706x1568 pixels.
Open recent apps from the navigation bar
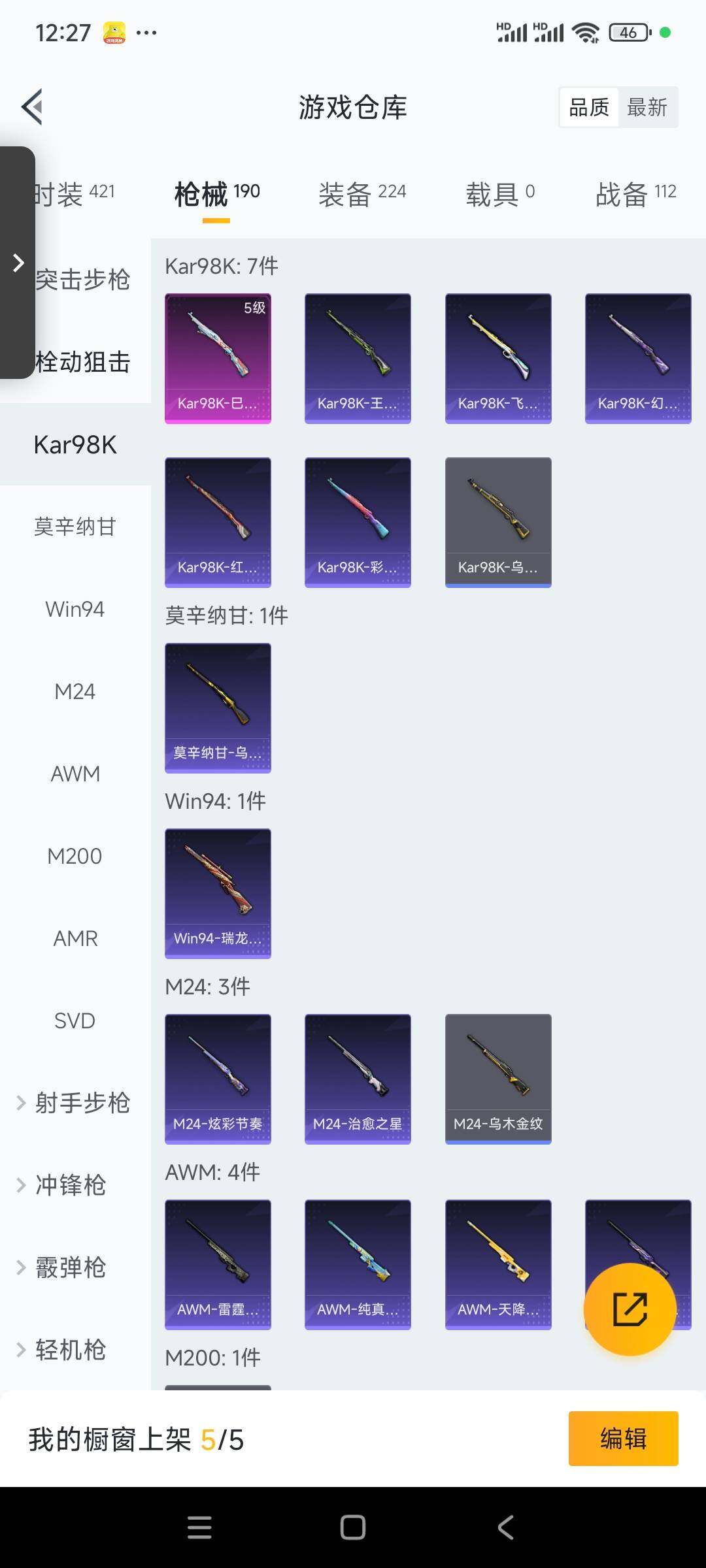200,1527
